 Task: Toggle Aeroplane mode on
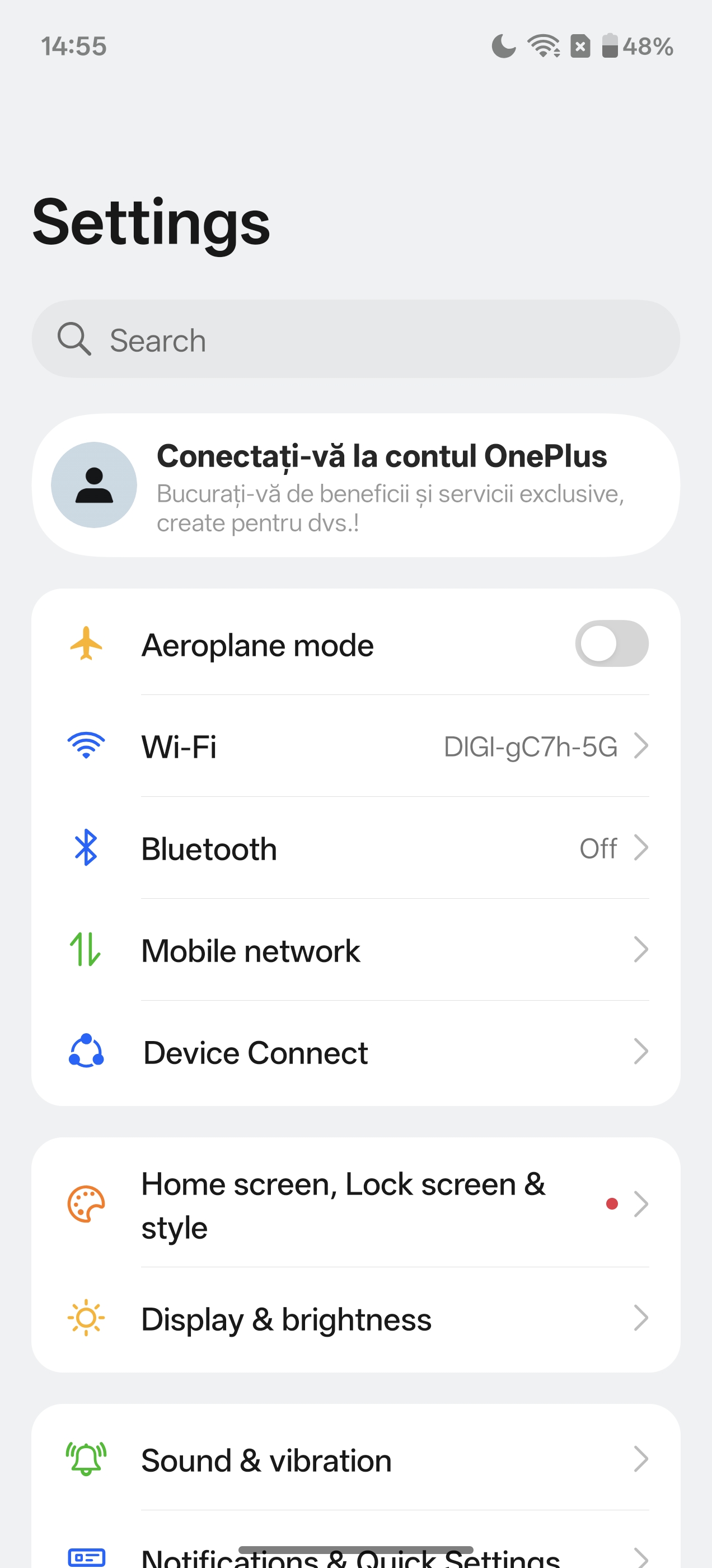[x=611, y=644]
